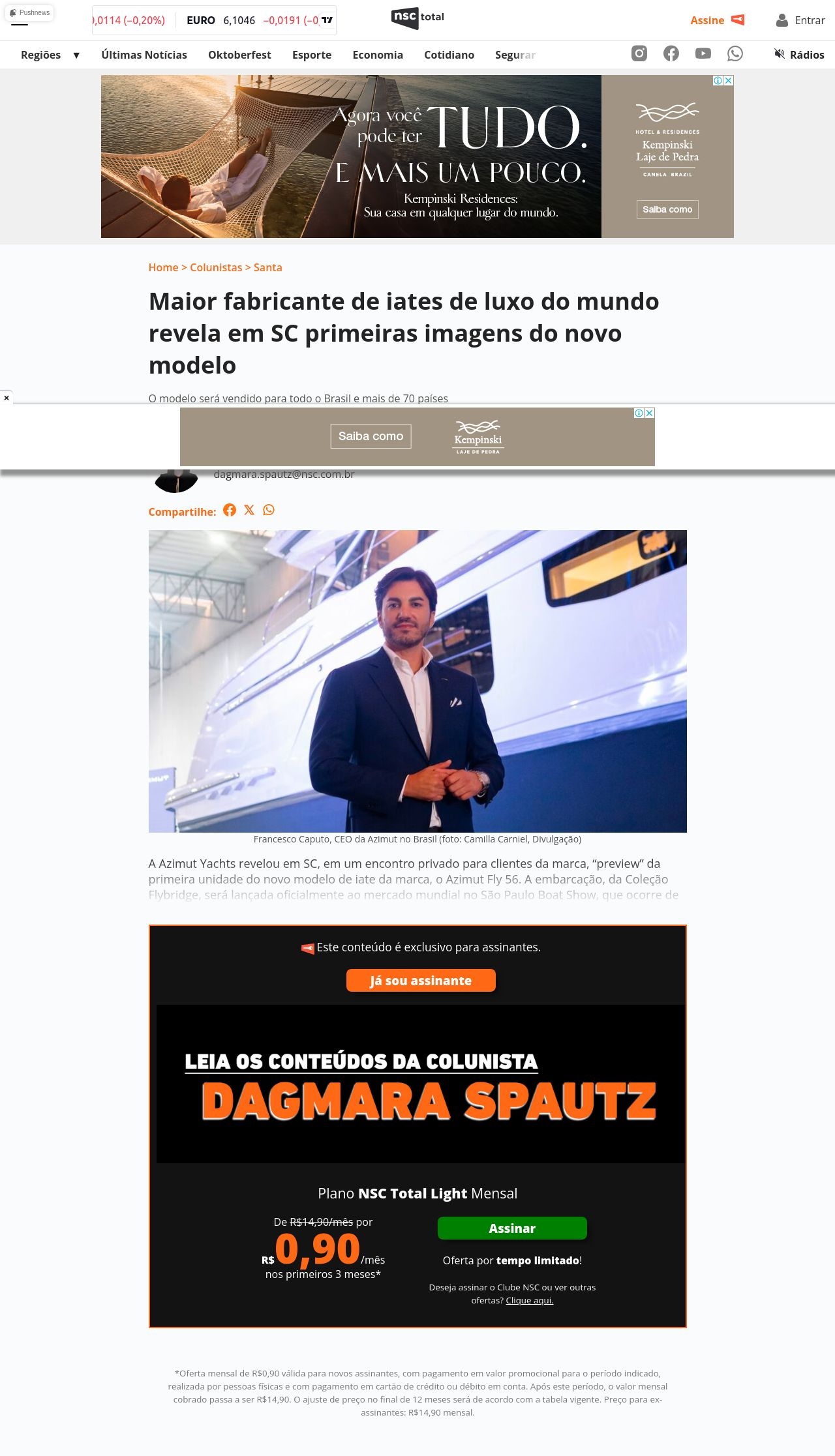Select the Cotidiano section
Screen dimensions: 835x1456
coord(449,55)
